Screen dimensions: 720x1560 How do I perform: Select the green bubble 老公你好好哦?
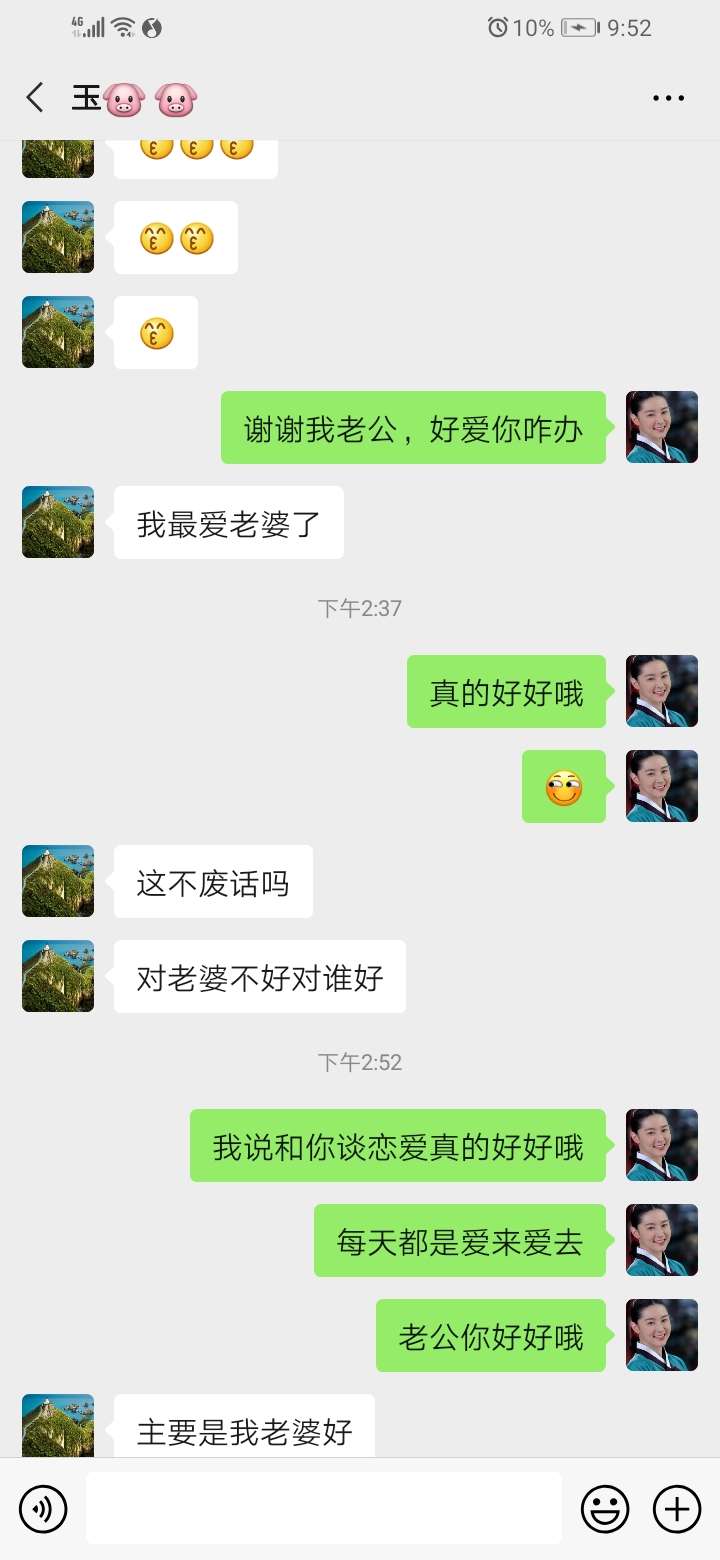(490, 1335)
